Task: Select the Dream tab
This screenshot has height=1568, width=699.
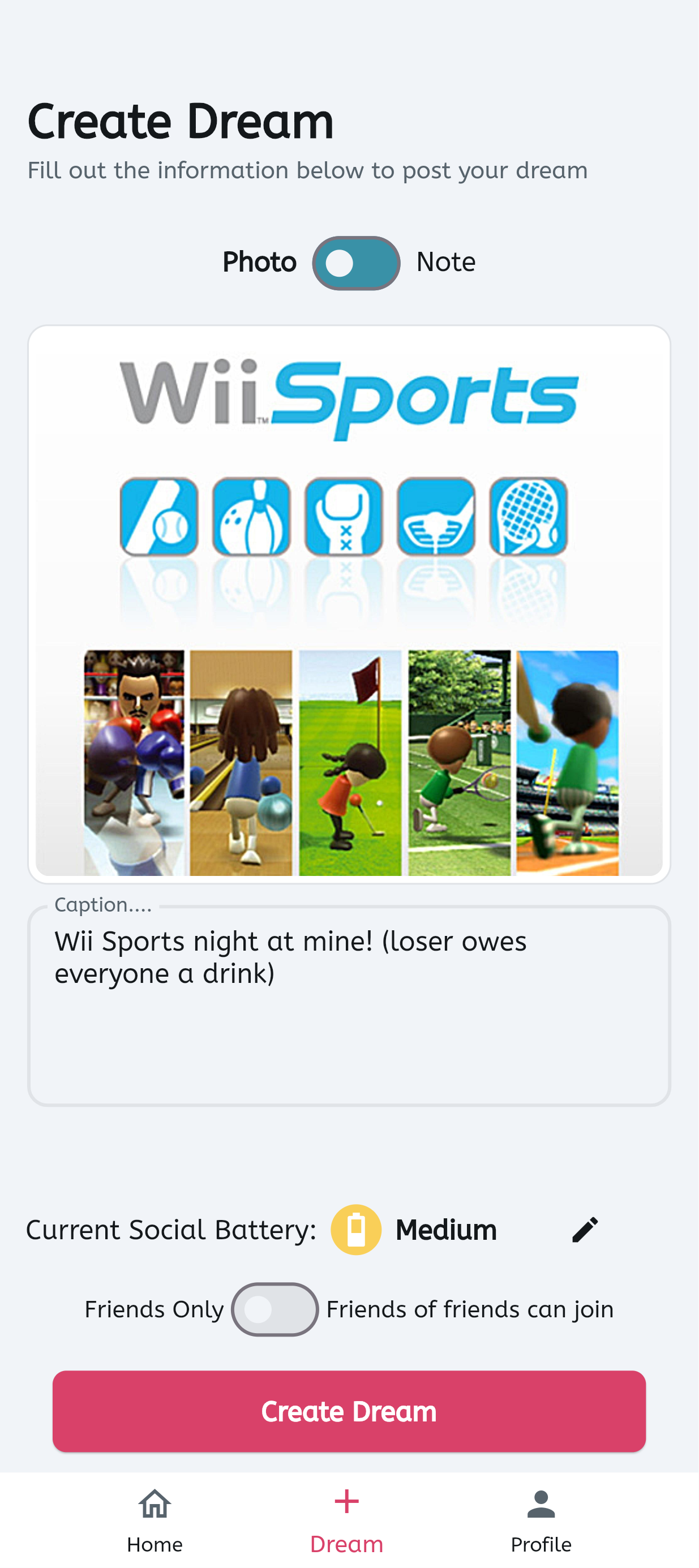Action: [x=346, y=1519]
